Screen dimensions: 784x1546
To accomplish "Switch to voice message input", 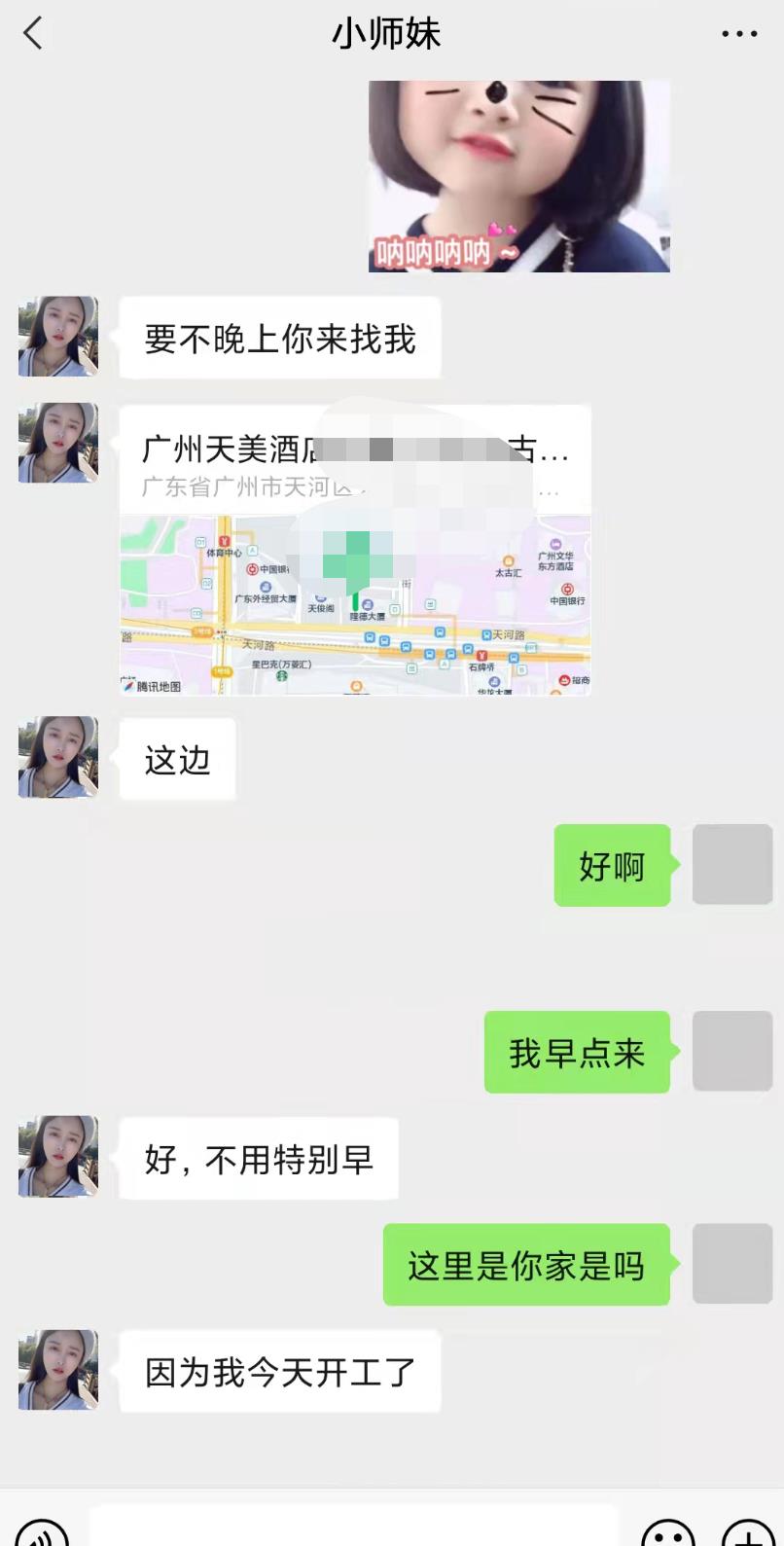I will coord(43,1532).
